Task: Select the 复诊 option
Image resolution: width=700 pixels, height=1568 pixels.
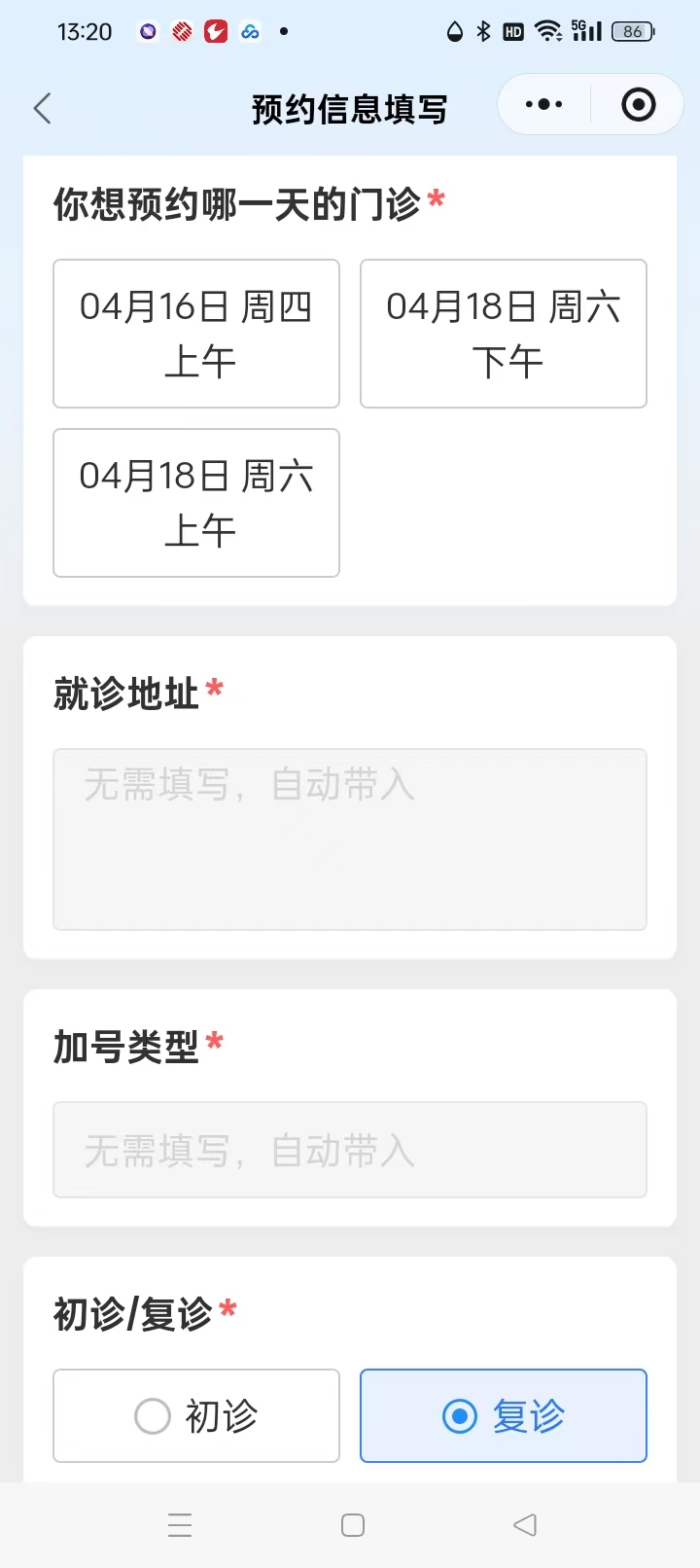Action: (504, 1415)
